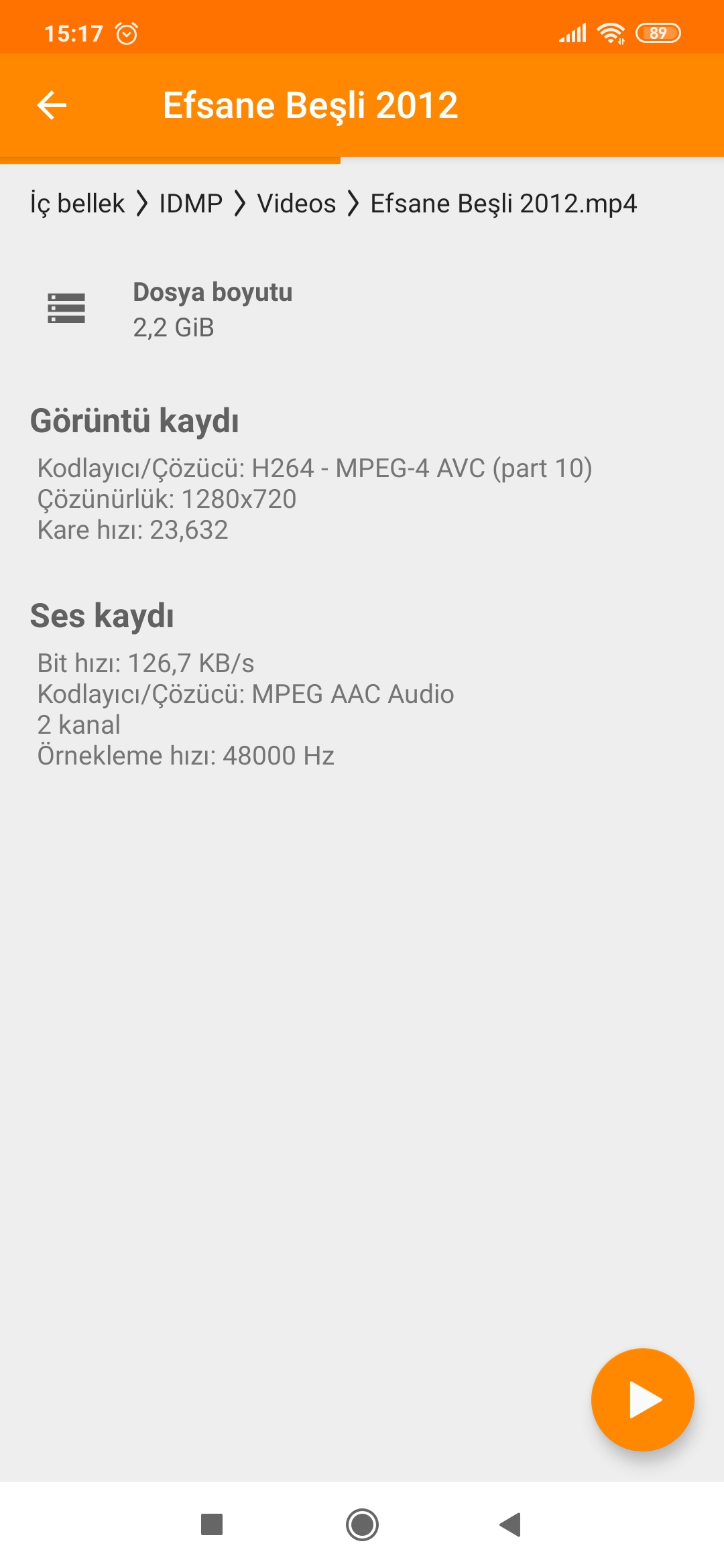Image resolution: width=724 pixels, height=1568 pixels.
Task: Go back using the header arrow
Action: pos(52,105)
